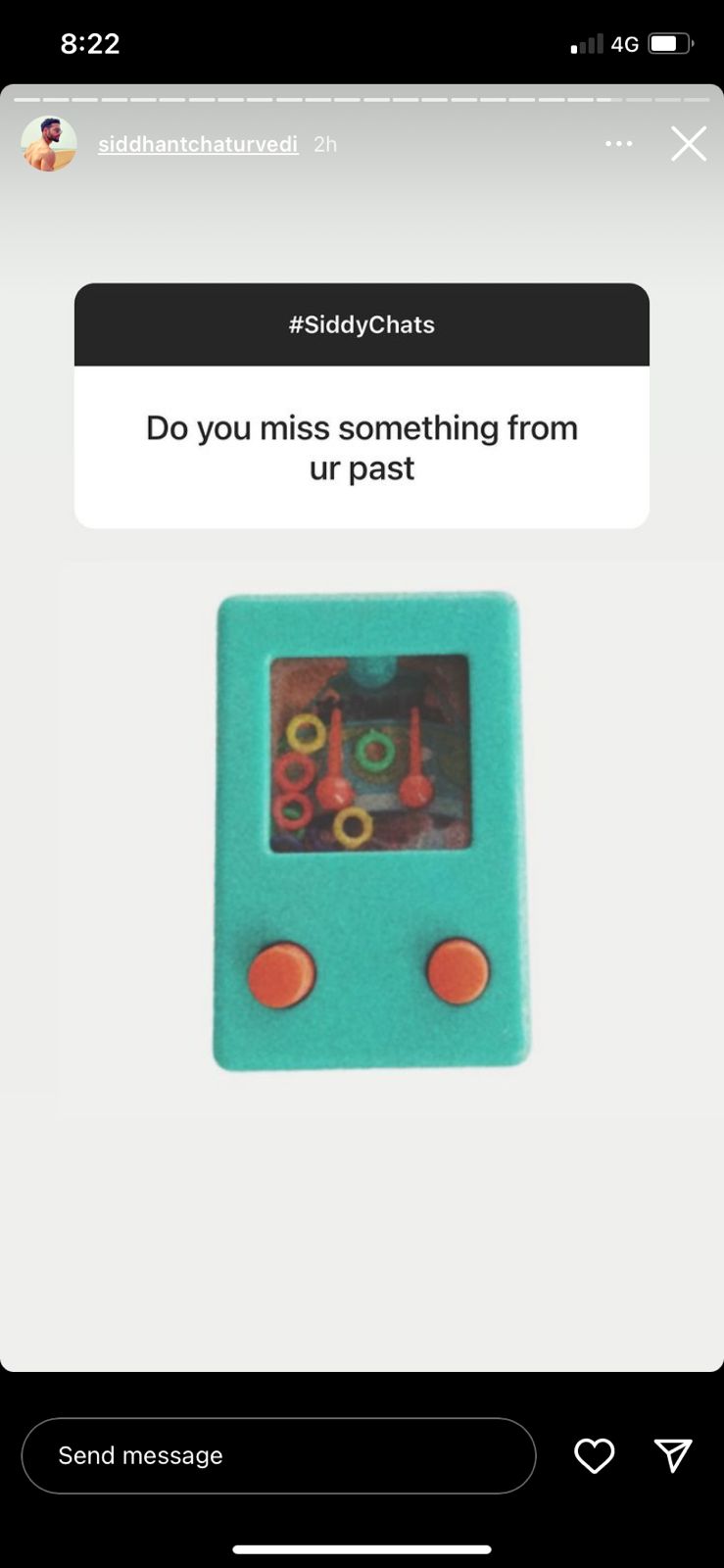
Task: Tap the Send message field
Action: (278, 1455)
